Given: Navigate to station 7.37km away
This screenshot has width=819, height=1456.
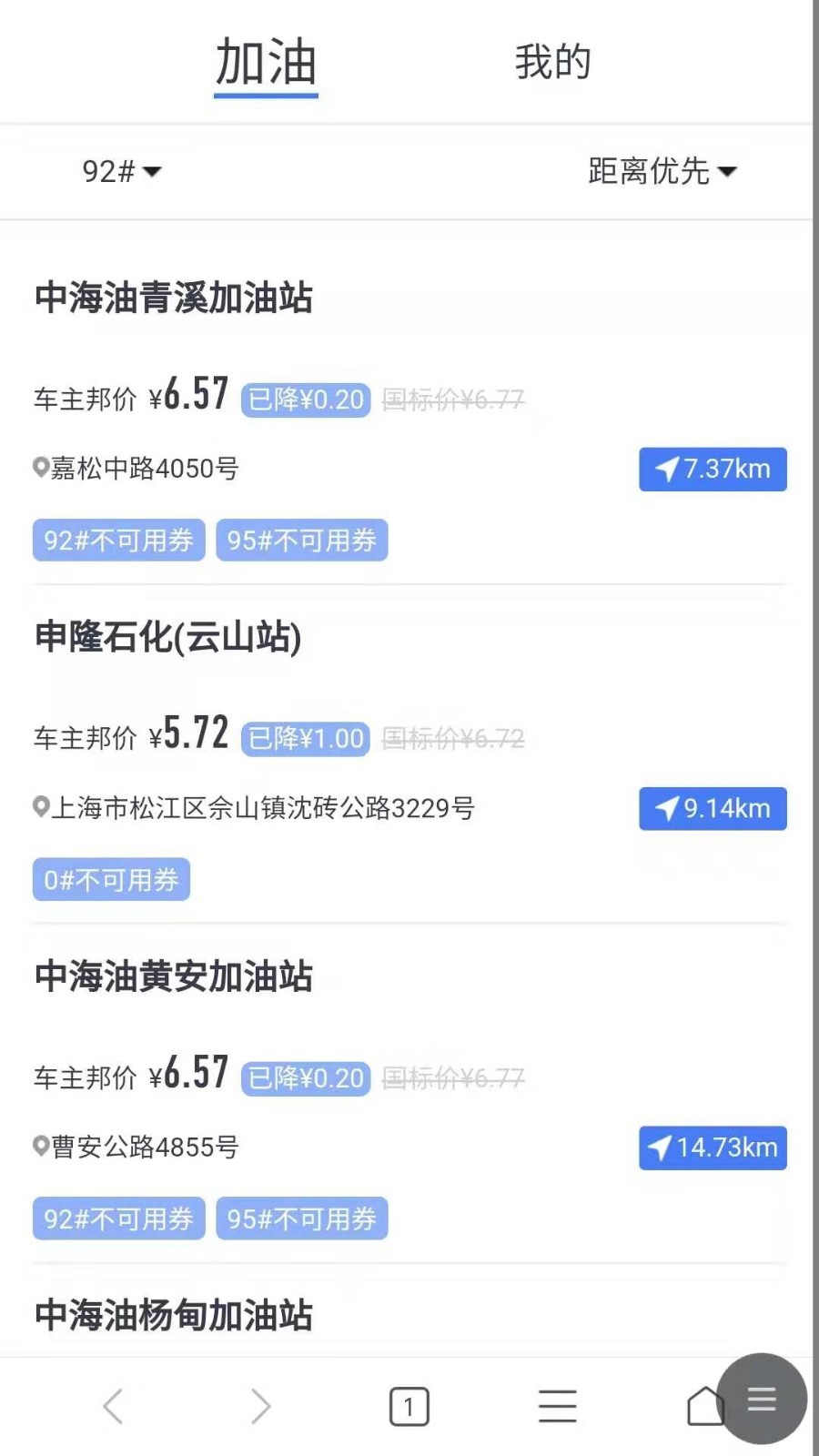Looking at the screenshot, I should click(713, 470).
